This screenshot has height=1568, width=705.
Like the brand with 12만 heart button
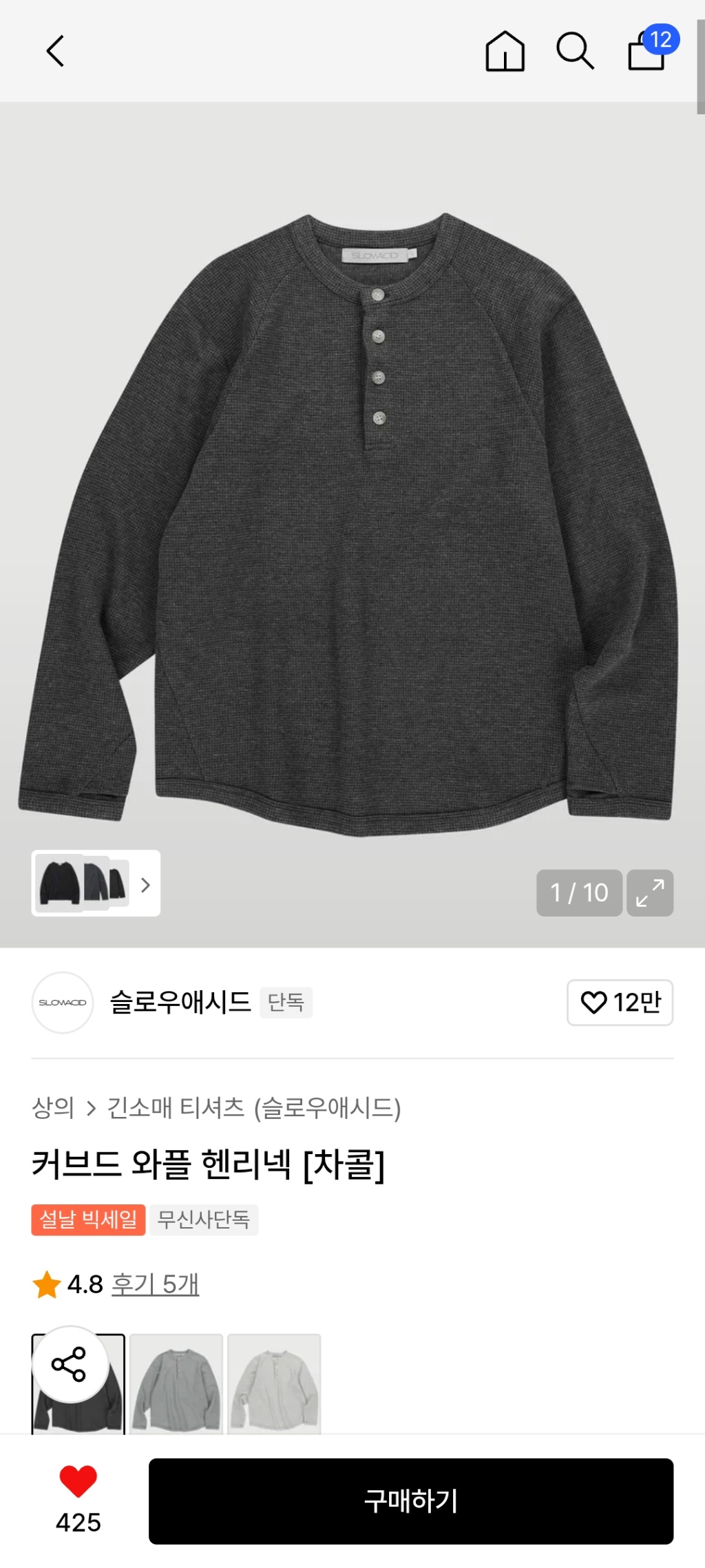620,1002
